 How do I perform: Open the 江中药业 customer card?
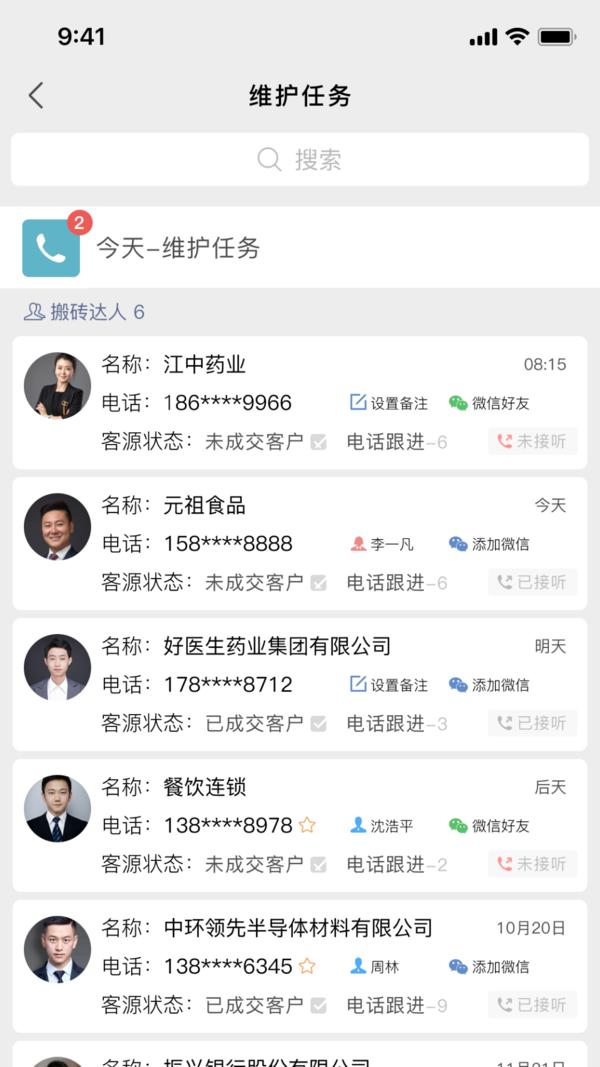[x=205, y=365]
